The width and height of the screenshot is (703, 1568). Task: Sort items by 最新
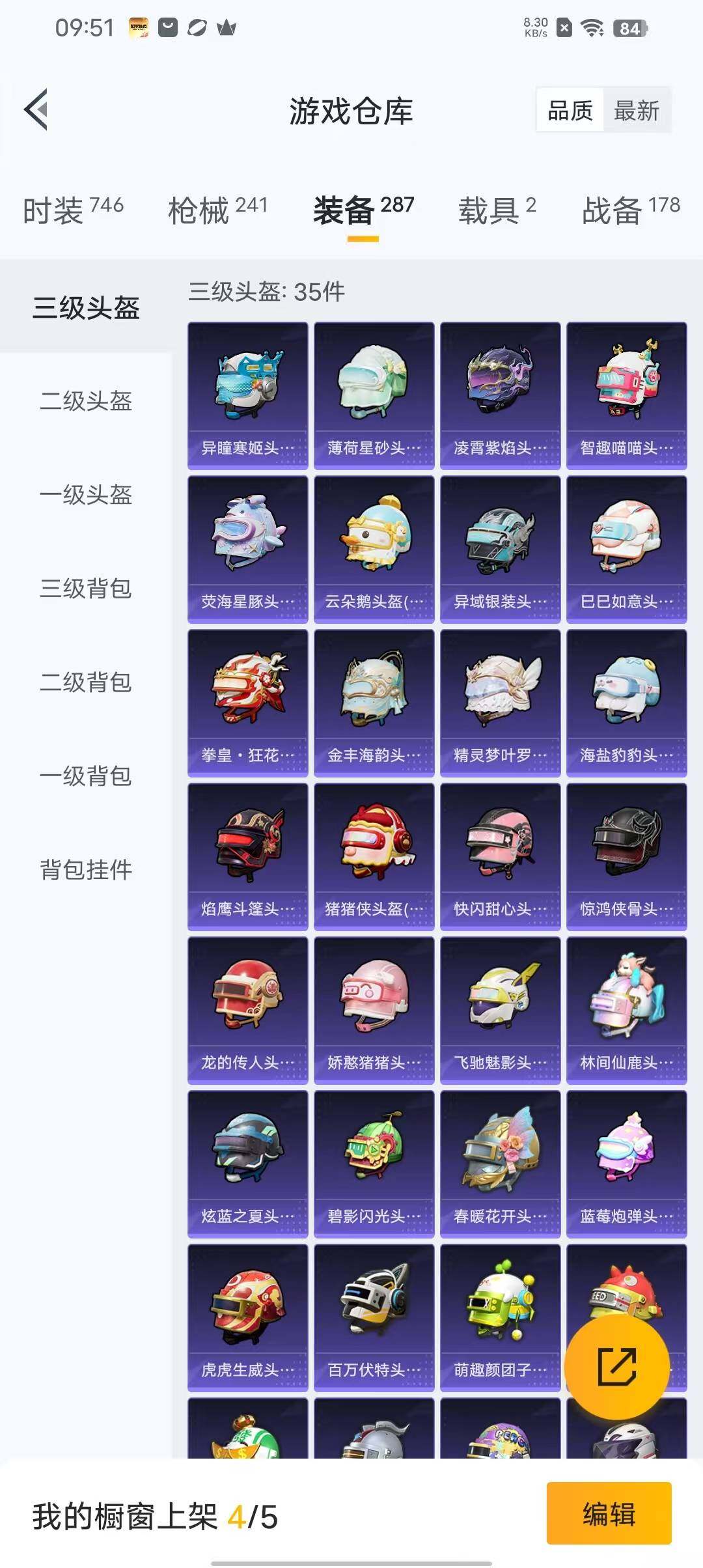coord(636,111)
